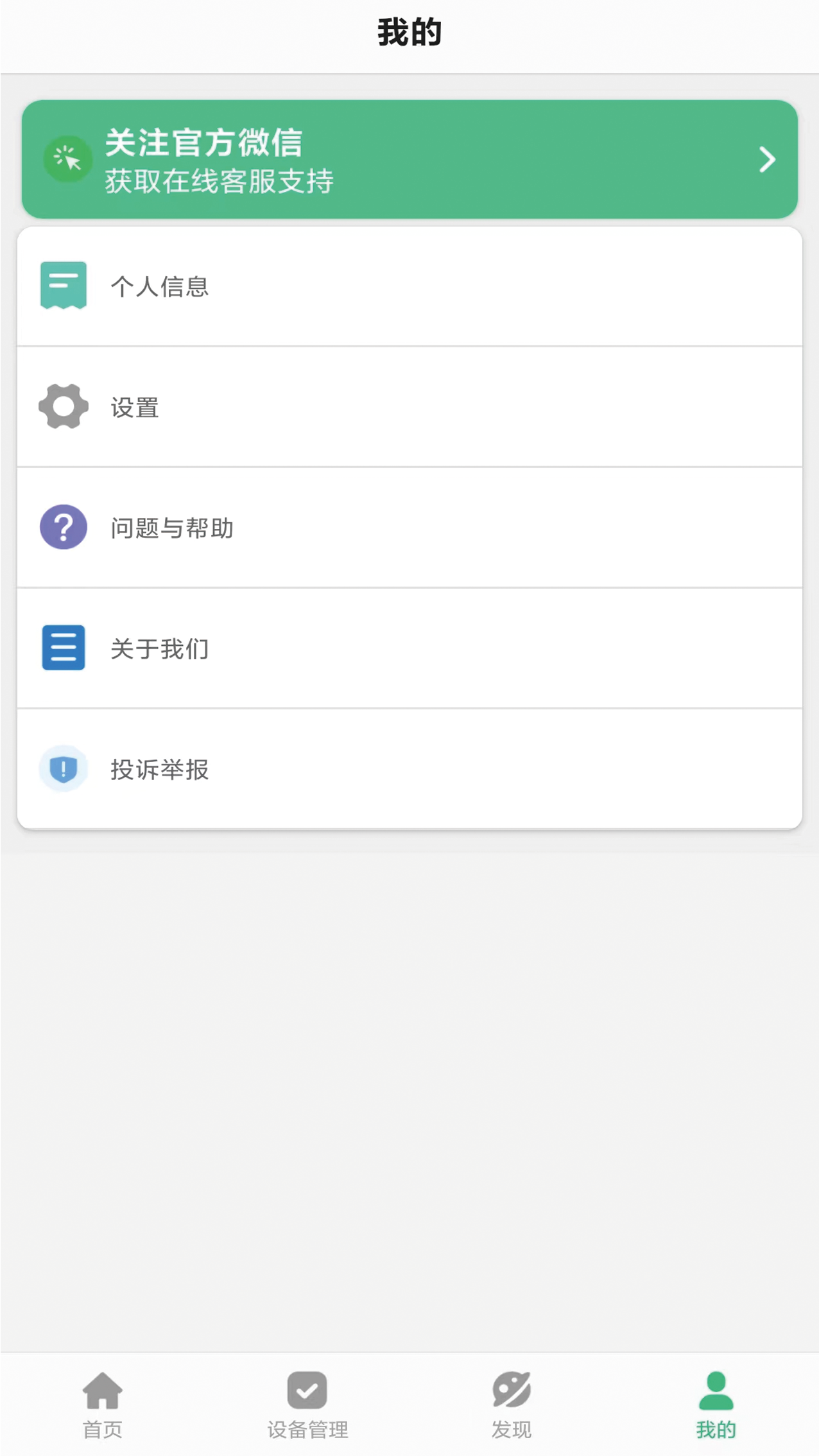Screen dimensions: 819x1456
Task: Open 问题与帮助
Action: tap(410, 528)
